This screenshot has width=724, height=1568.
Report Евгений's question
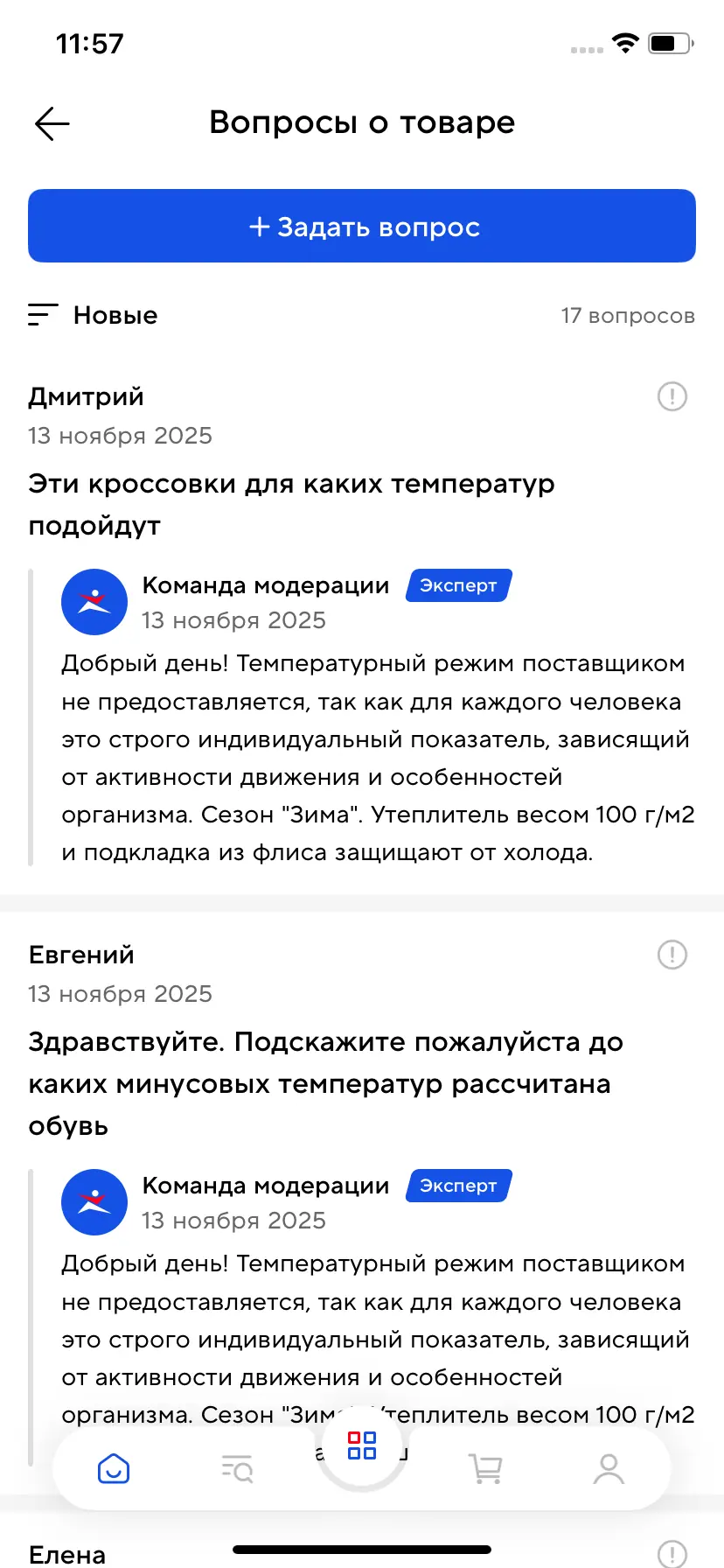[672, 955]
